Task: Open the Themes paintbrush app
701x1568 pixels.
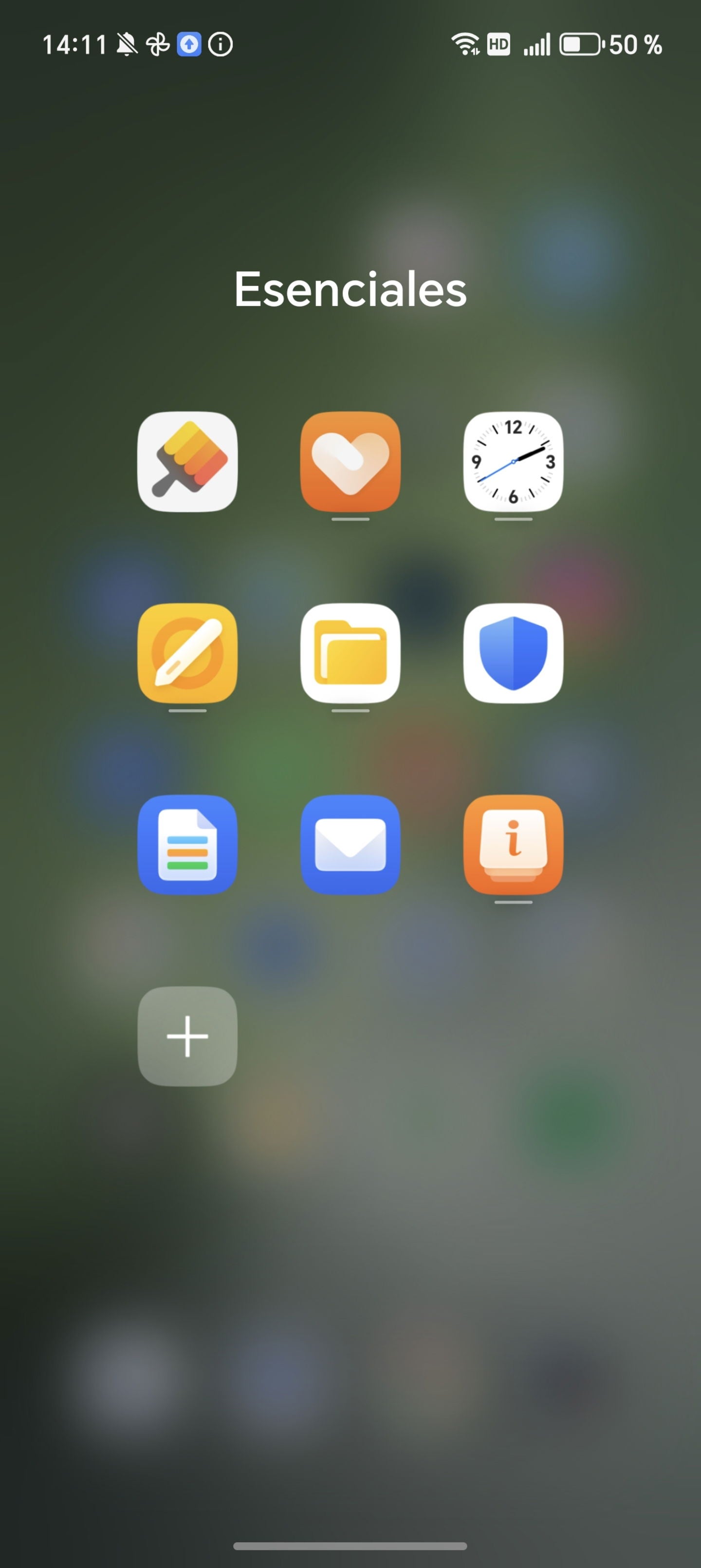Action: click(187, 461)
